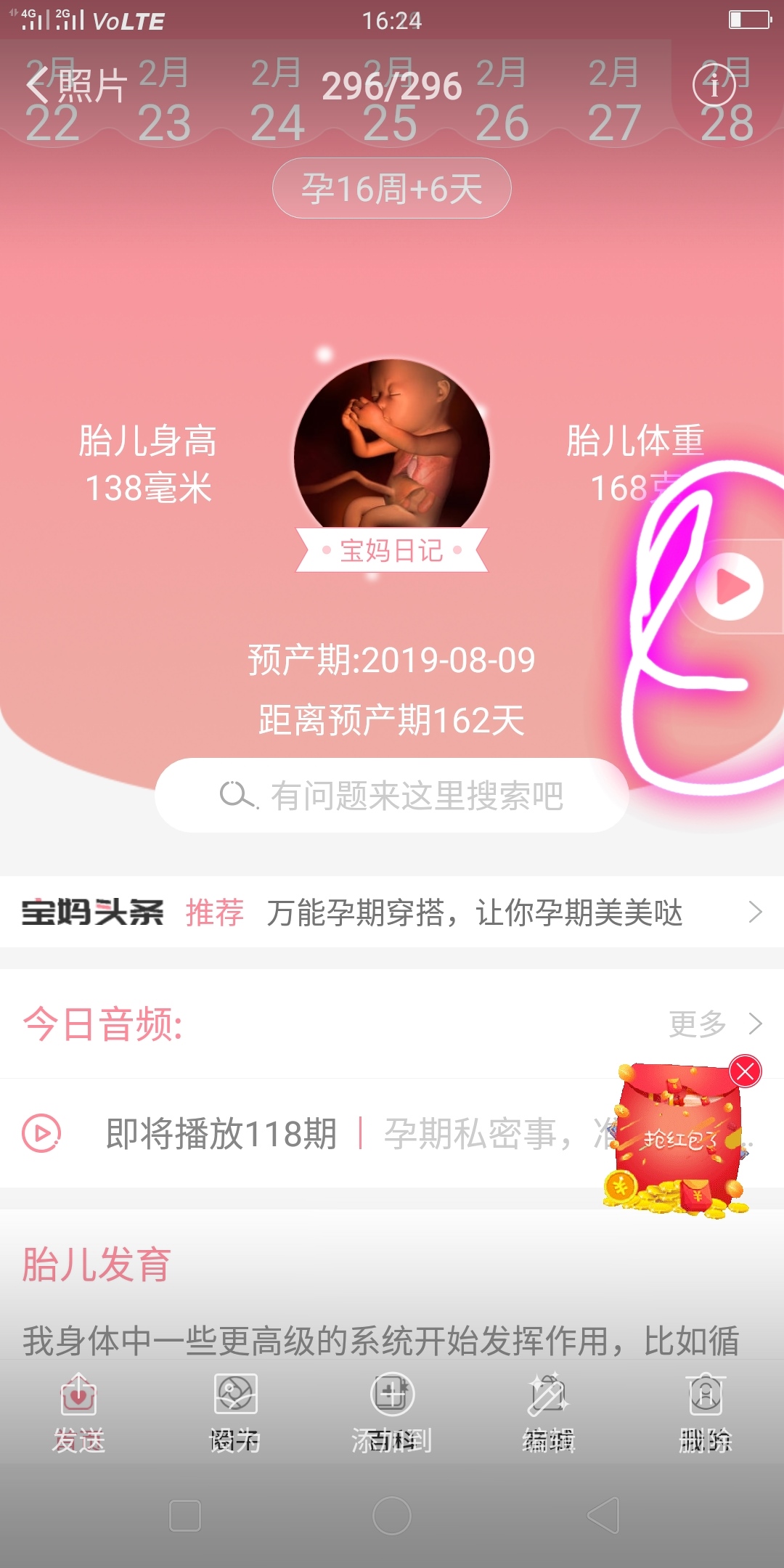Select 设为 to set photo as wallpaper
The image size is (784, 1568).
click(x=235, y=1413)
